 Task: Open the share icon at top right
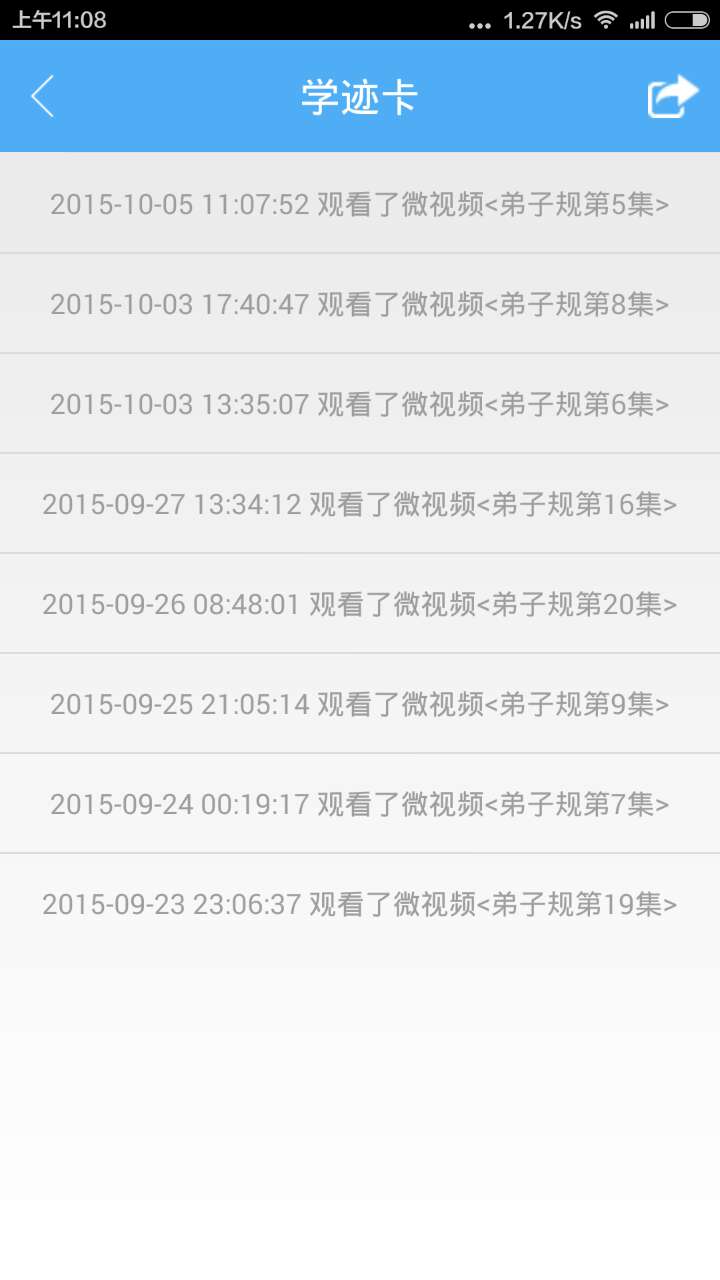click(672, 96)
